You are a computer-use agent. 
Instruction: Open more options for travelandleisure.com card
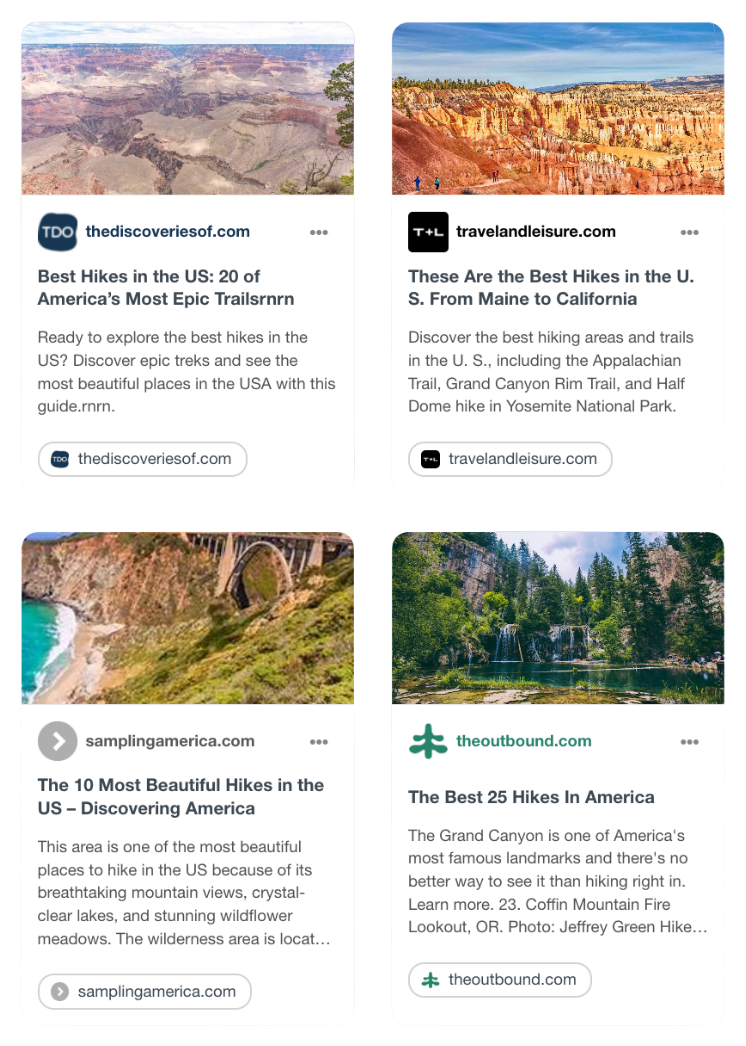689,232
